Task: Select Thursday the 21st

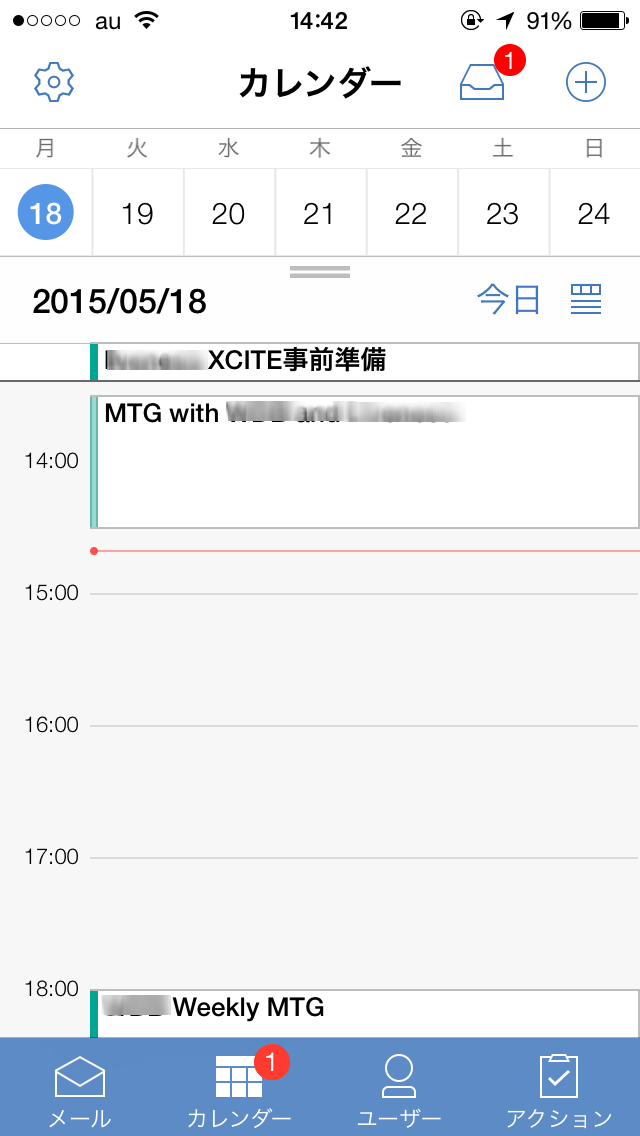Action: click(320, 214)
